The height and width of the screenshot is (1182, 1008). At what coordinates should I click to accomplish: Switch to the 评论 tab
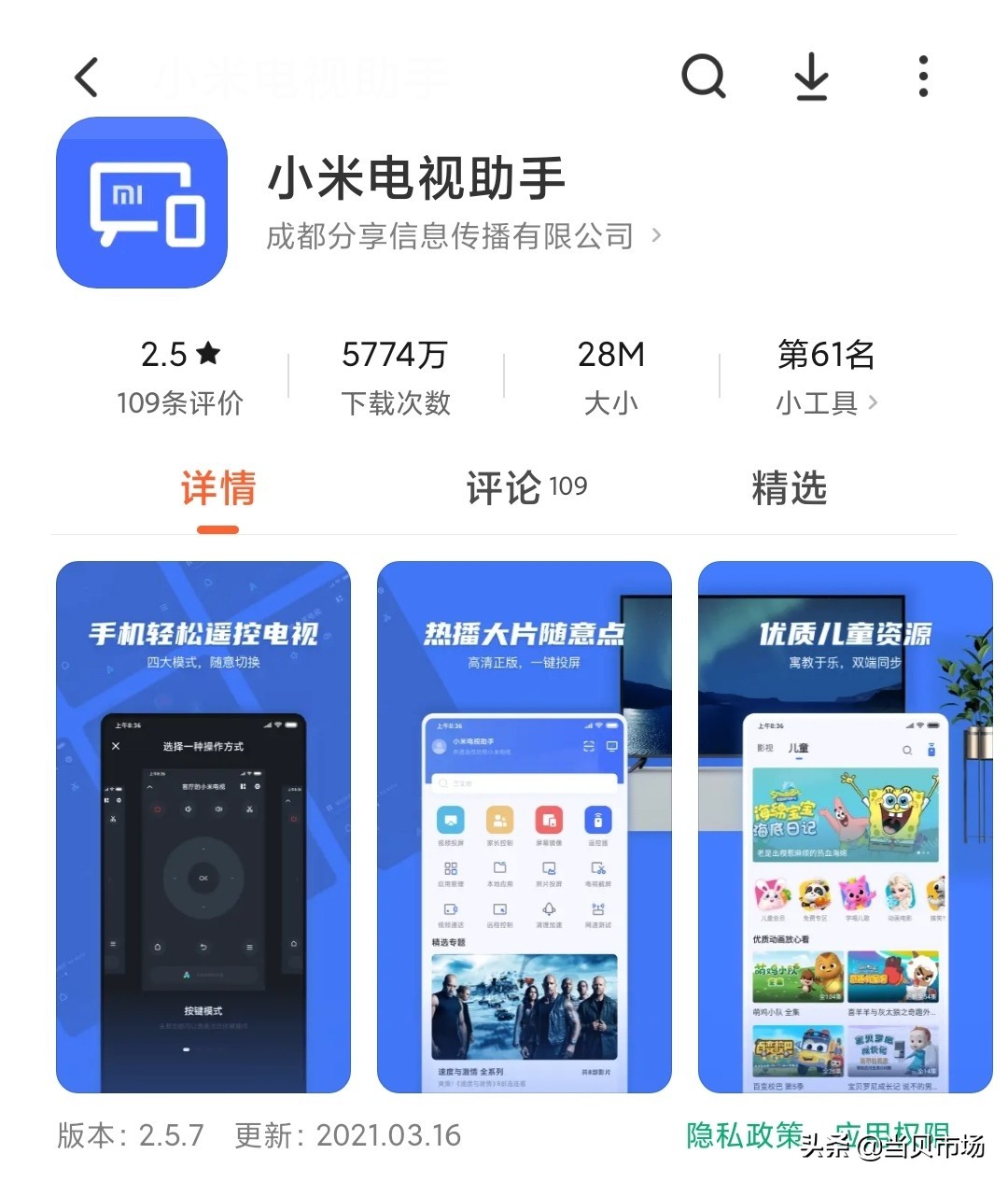[x=525, y=488]
